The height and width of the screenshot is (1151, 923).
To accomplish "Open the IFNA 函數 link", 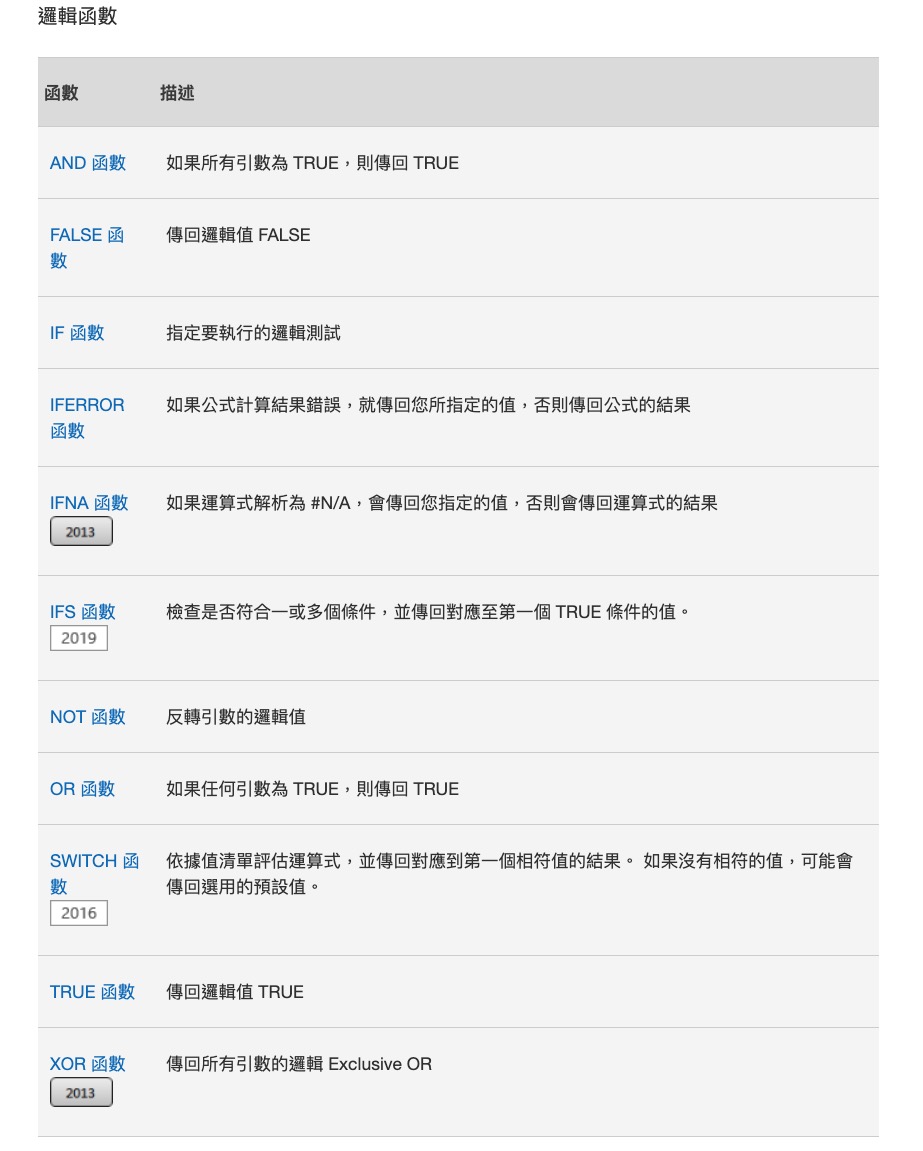I will pyautogui.click(x=89, y=503).
